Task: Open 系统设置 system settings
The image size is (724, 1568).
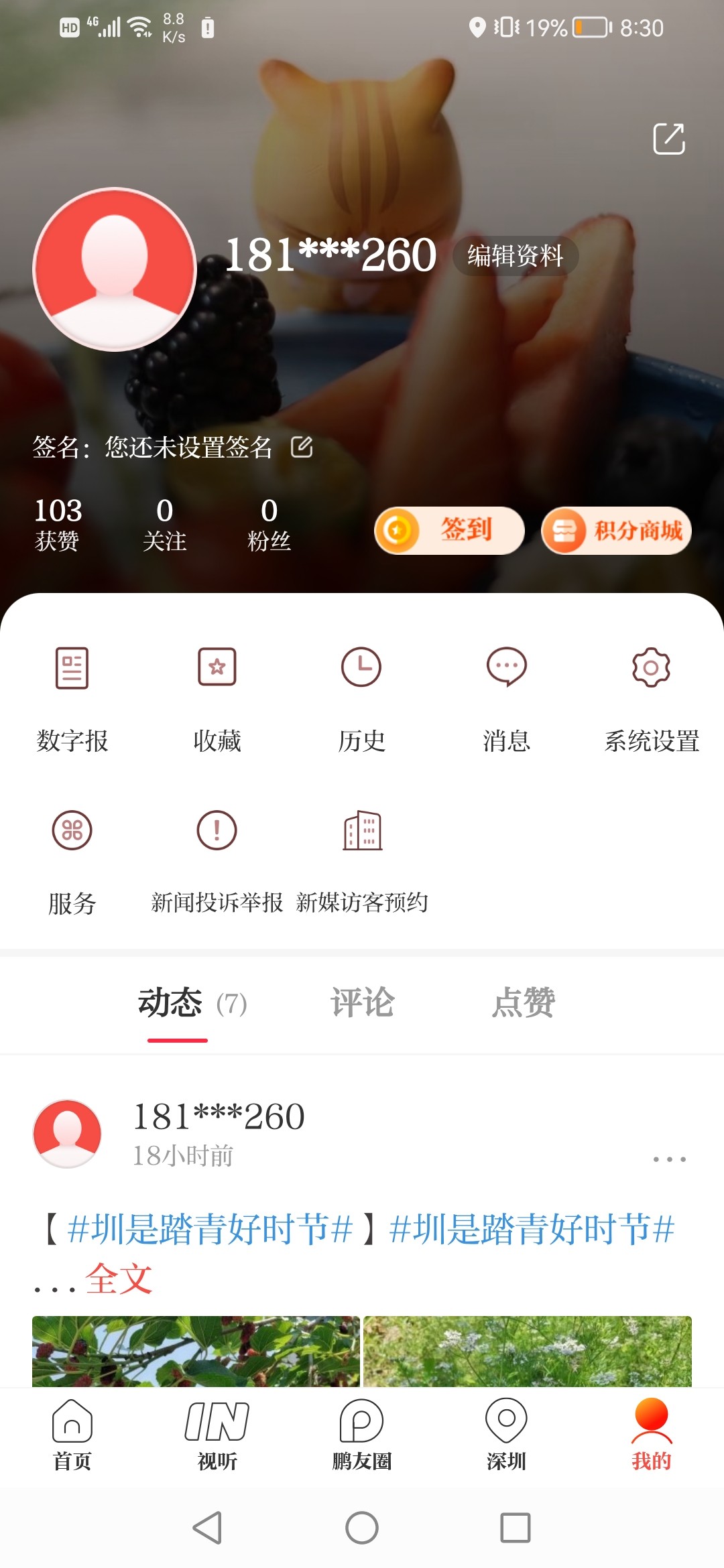Action: point(651,697)
